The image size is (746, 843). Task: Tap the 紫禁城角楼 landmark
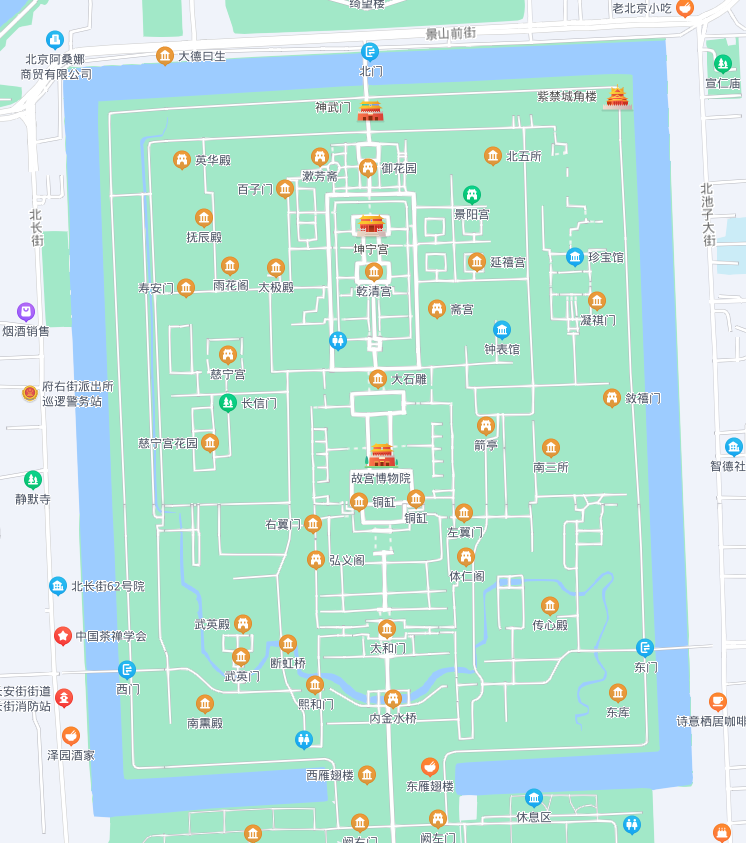pyautogui.click(x=618, y=97)
